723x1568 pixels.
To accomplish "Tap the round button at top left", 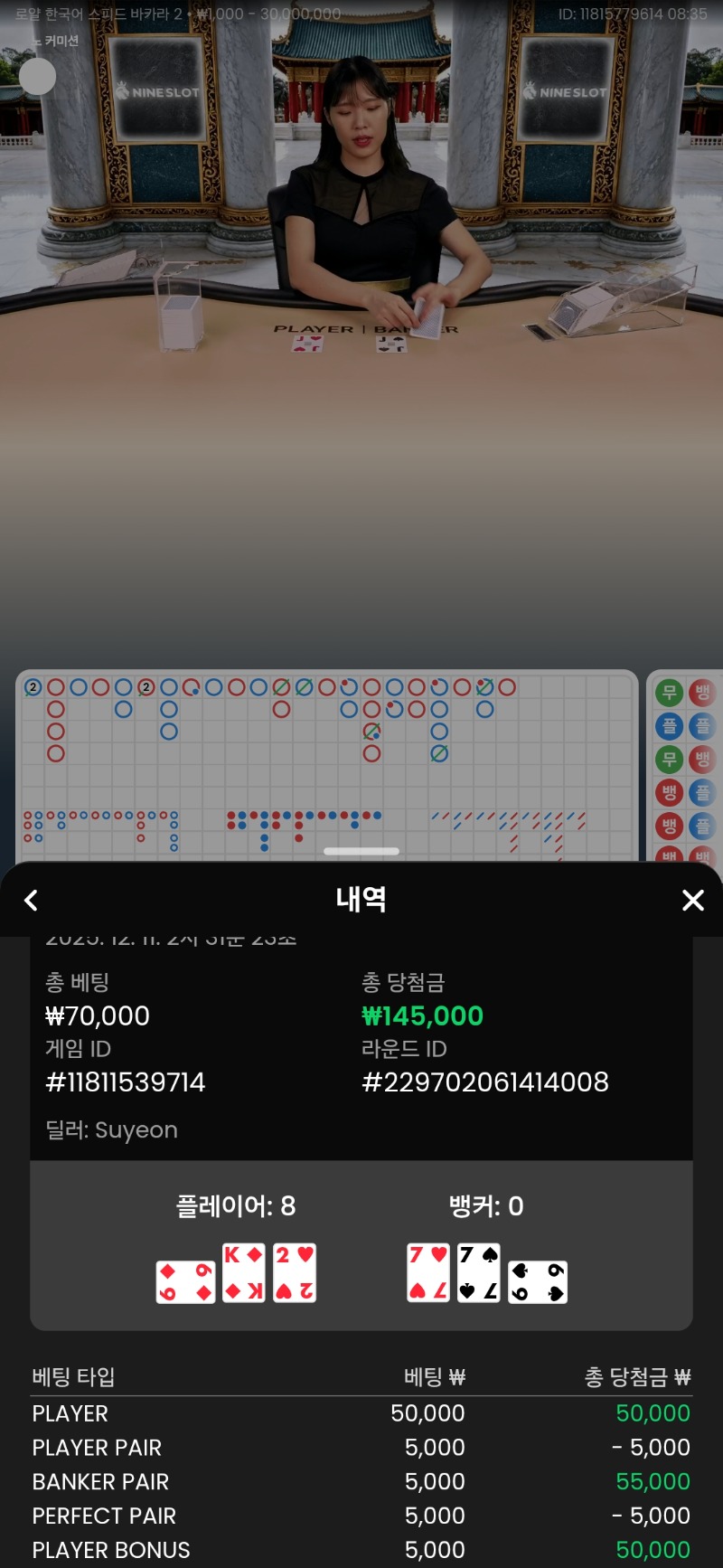I will (38, 77).
